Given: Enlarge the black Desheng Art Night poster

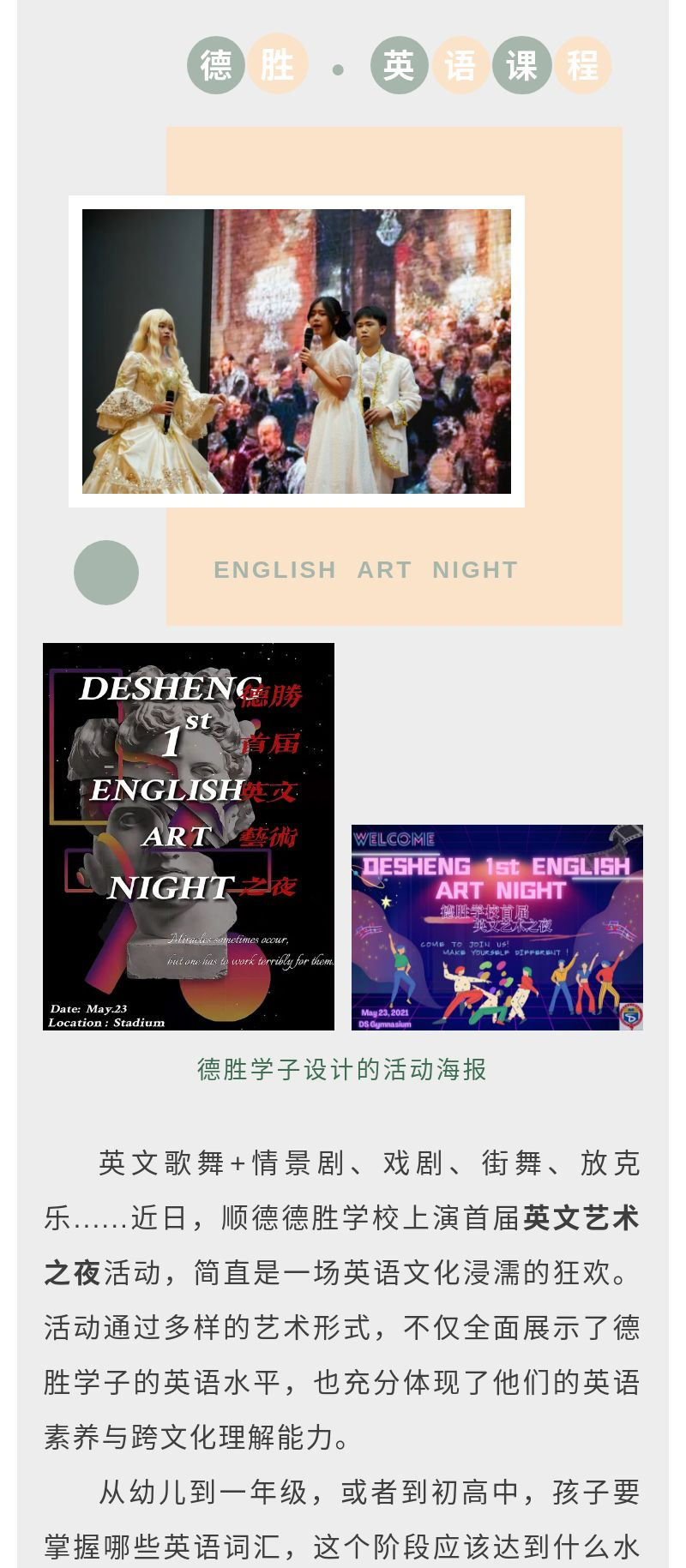Looking at the screenshot, I should coord(189,836).
